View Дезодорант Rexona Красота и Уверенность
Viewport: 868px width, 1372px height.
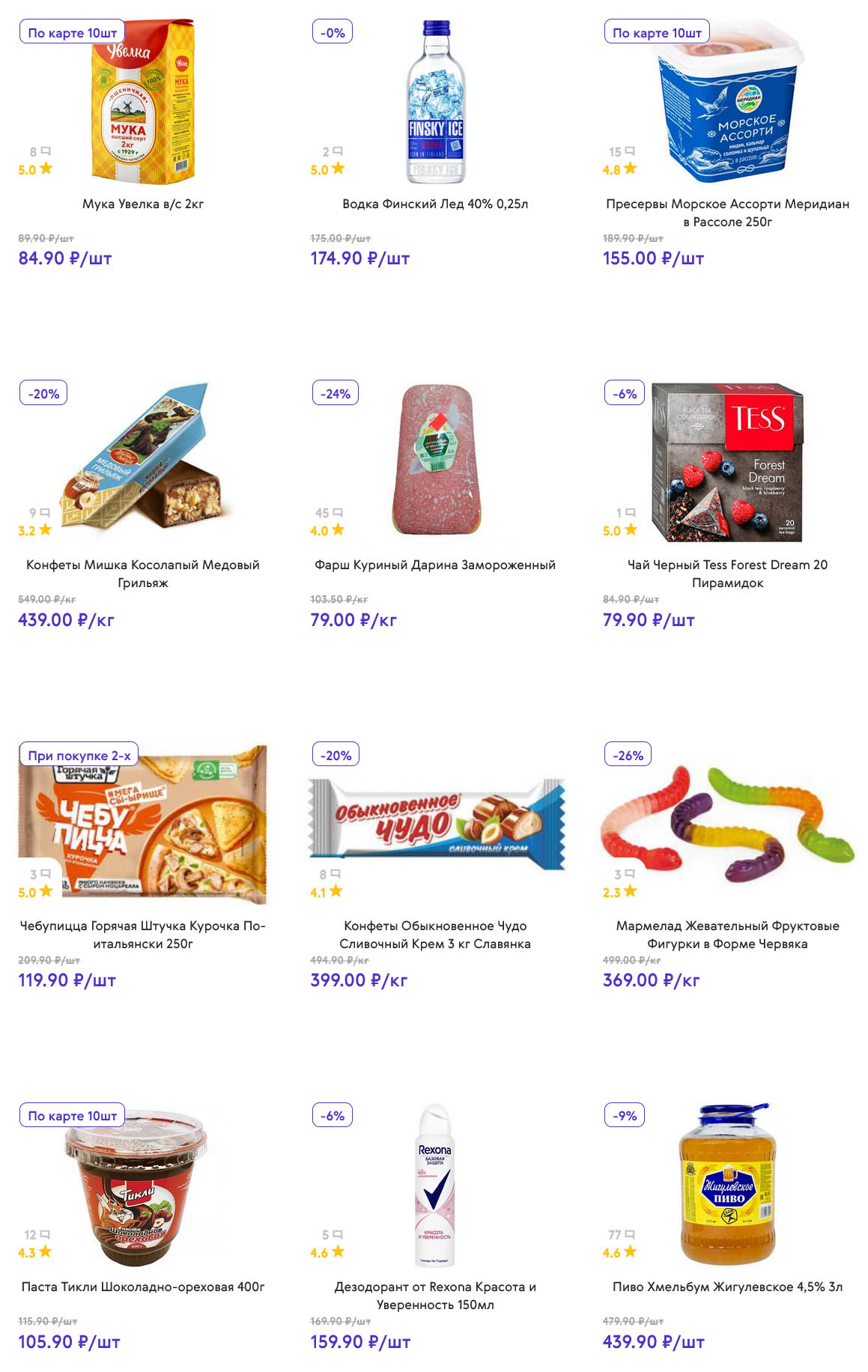click(434, 1295)
